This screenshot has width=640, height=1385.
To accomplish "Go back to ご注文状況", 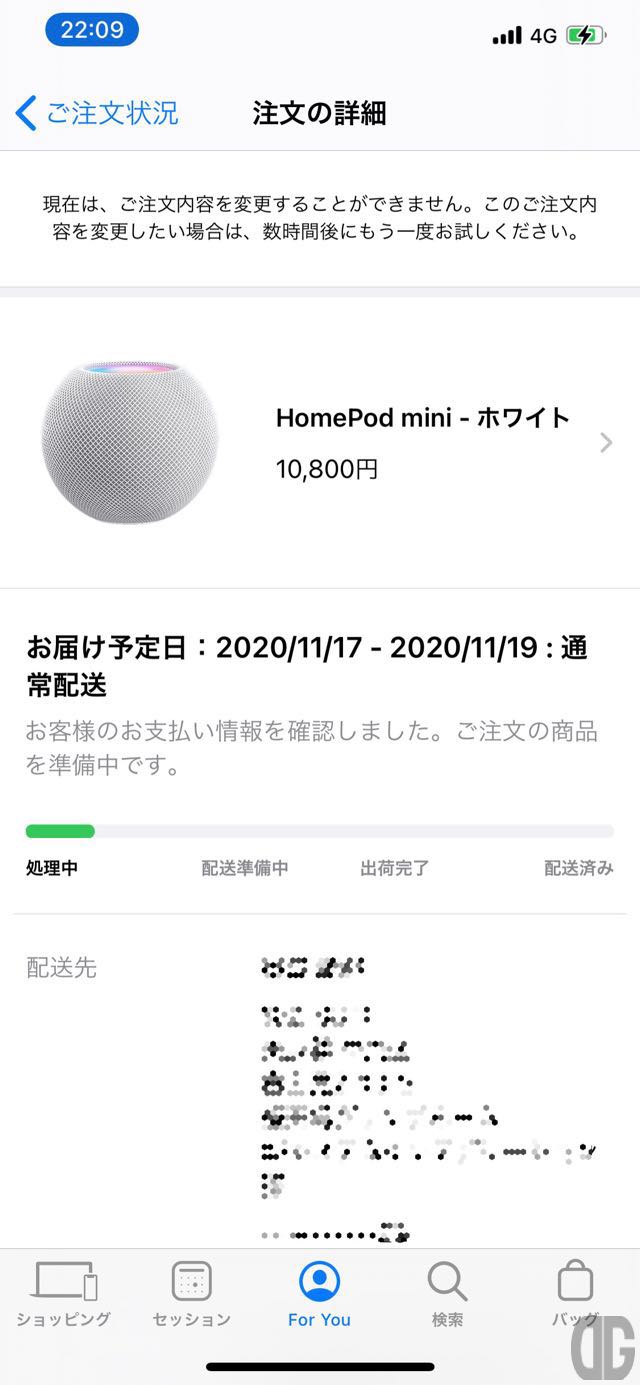I will (97, 113).
